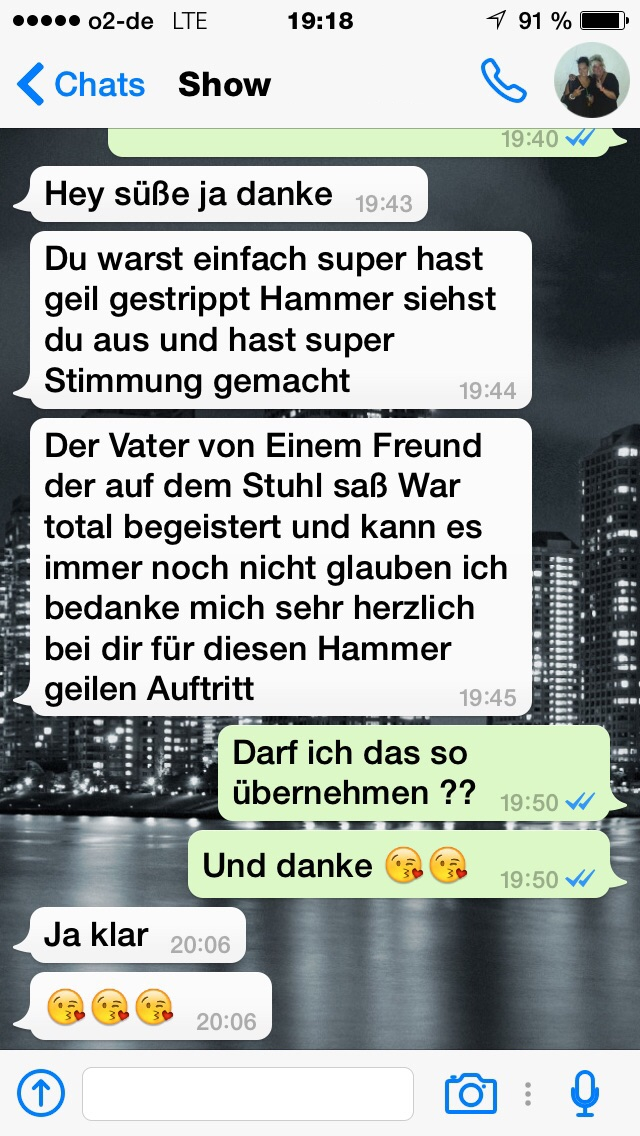Open the camera to send a photo

point(470,1093)
